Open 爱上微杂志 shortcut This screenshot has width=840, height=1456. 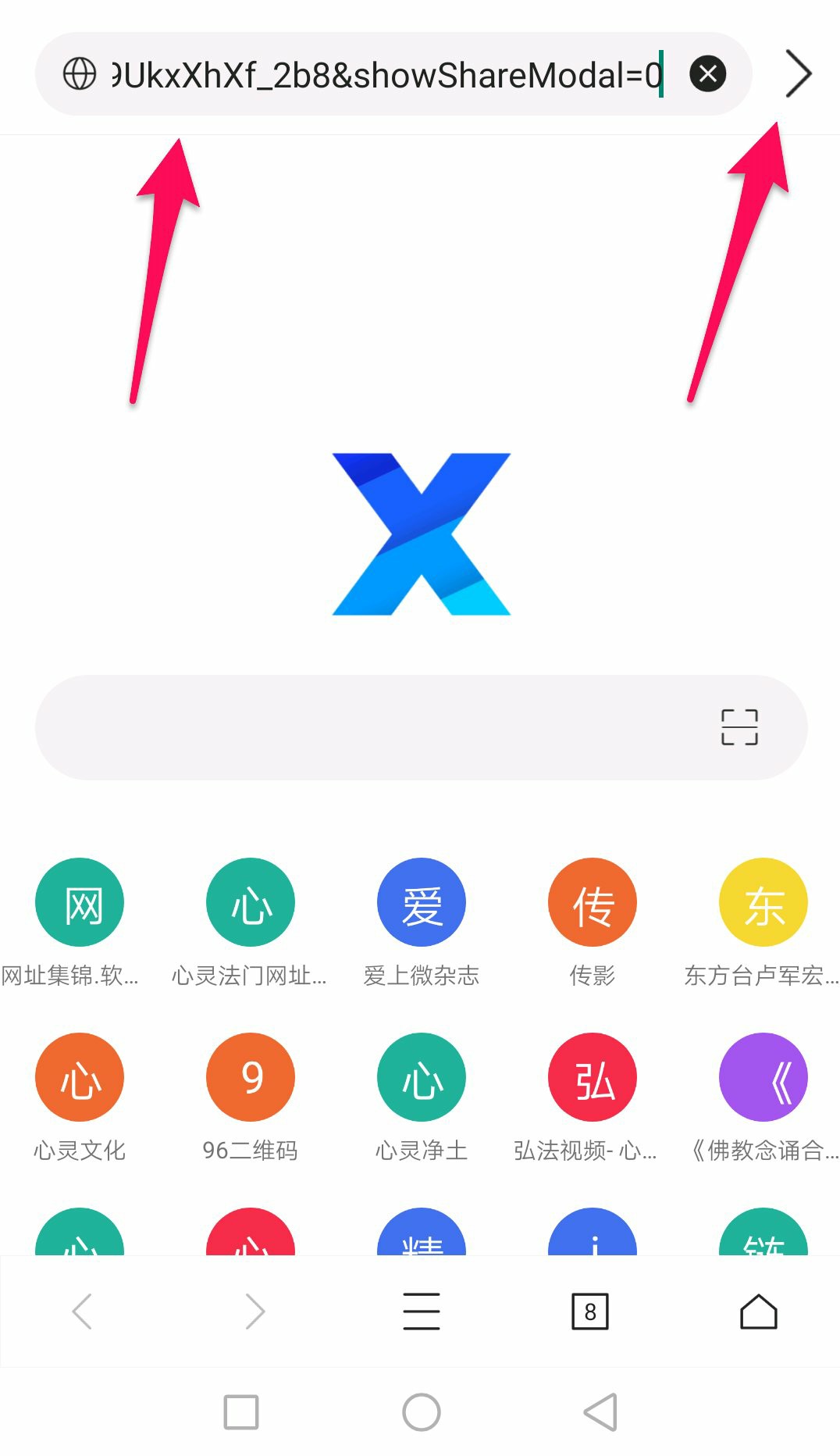coord(421,903)
